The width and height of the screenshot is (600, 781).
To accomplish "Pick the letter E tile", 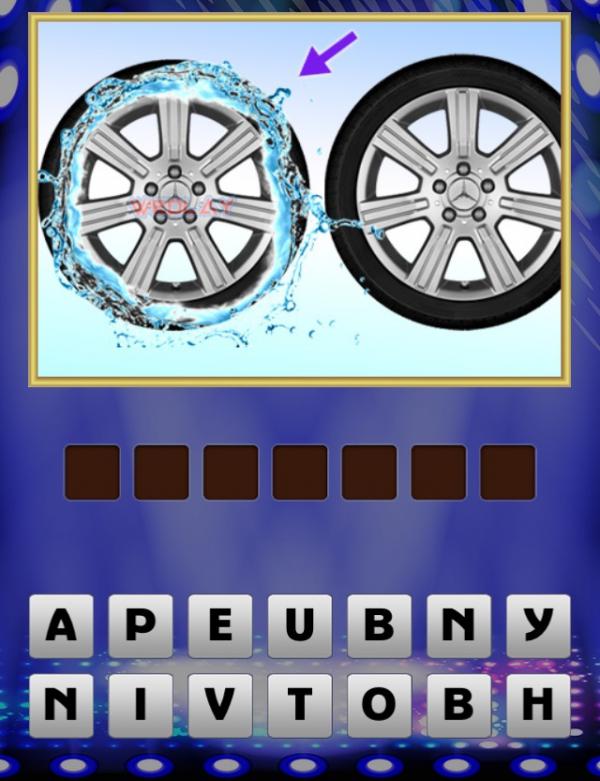I will tap(220, 626).
